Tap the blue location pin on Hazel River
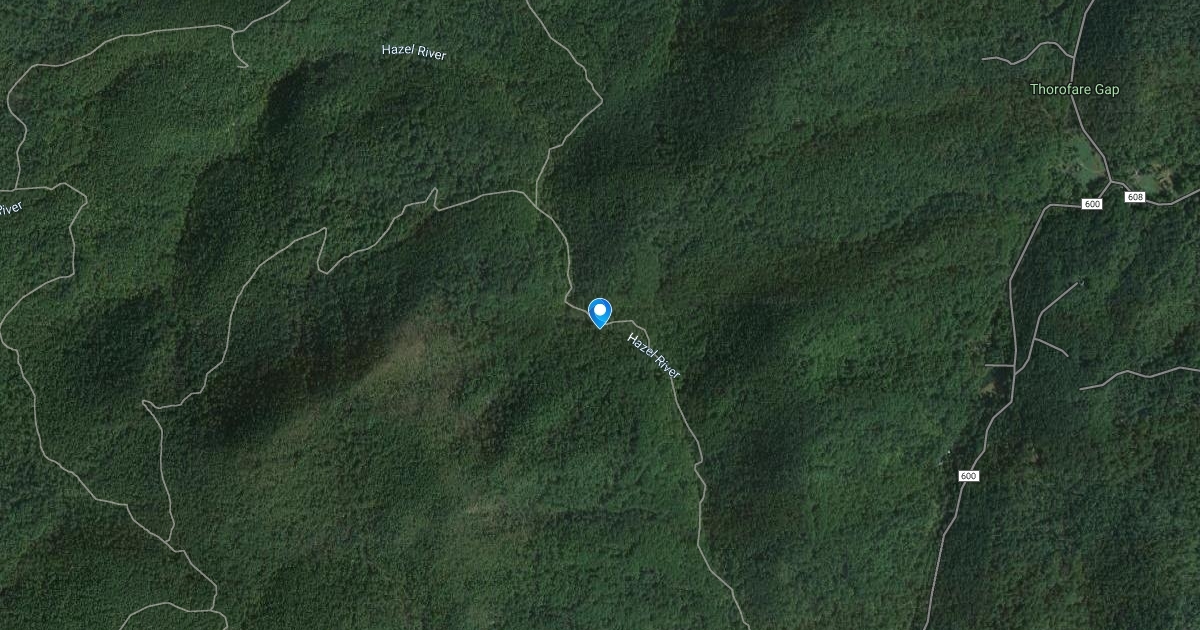The width and height of the screenshot is (1200, 630). pyautogui.click(x=599, y=311)
